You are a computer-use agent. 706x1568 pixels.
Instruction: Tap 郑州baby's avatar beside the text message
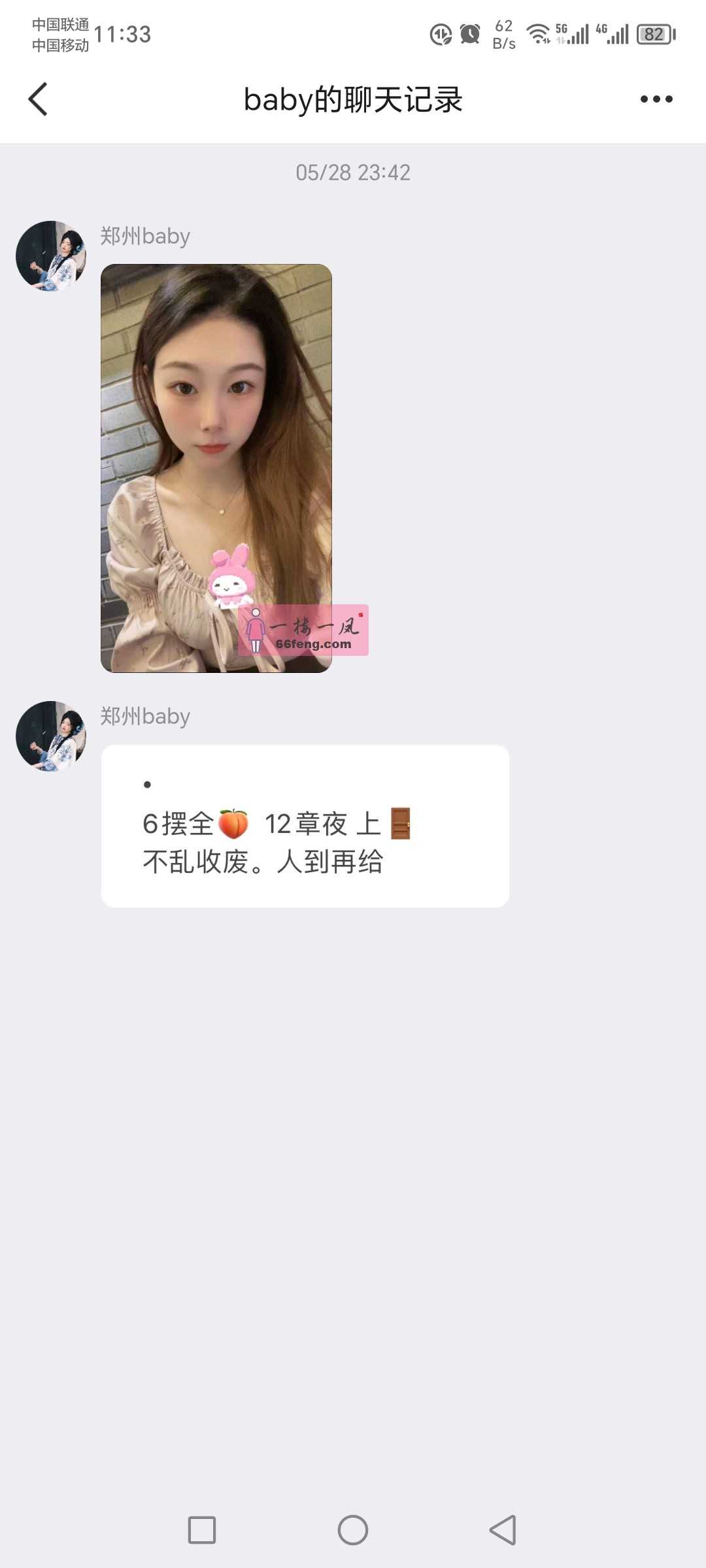click(51, 736)
